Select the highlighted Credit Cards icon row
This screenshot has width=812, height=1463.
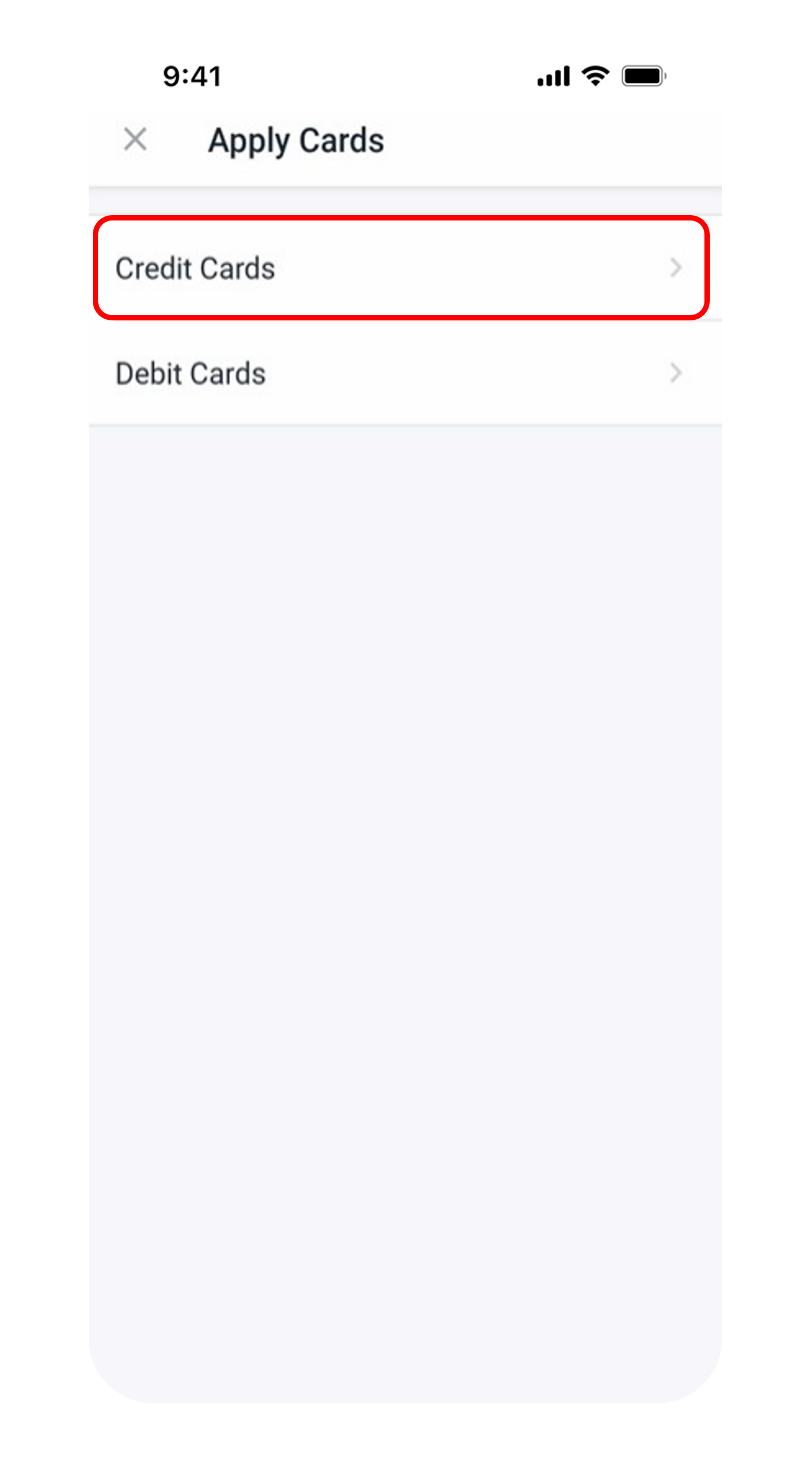click(402, 268)
